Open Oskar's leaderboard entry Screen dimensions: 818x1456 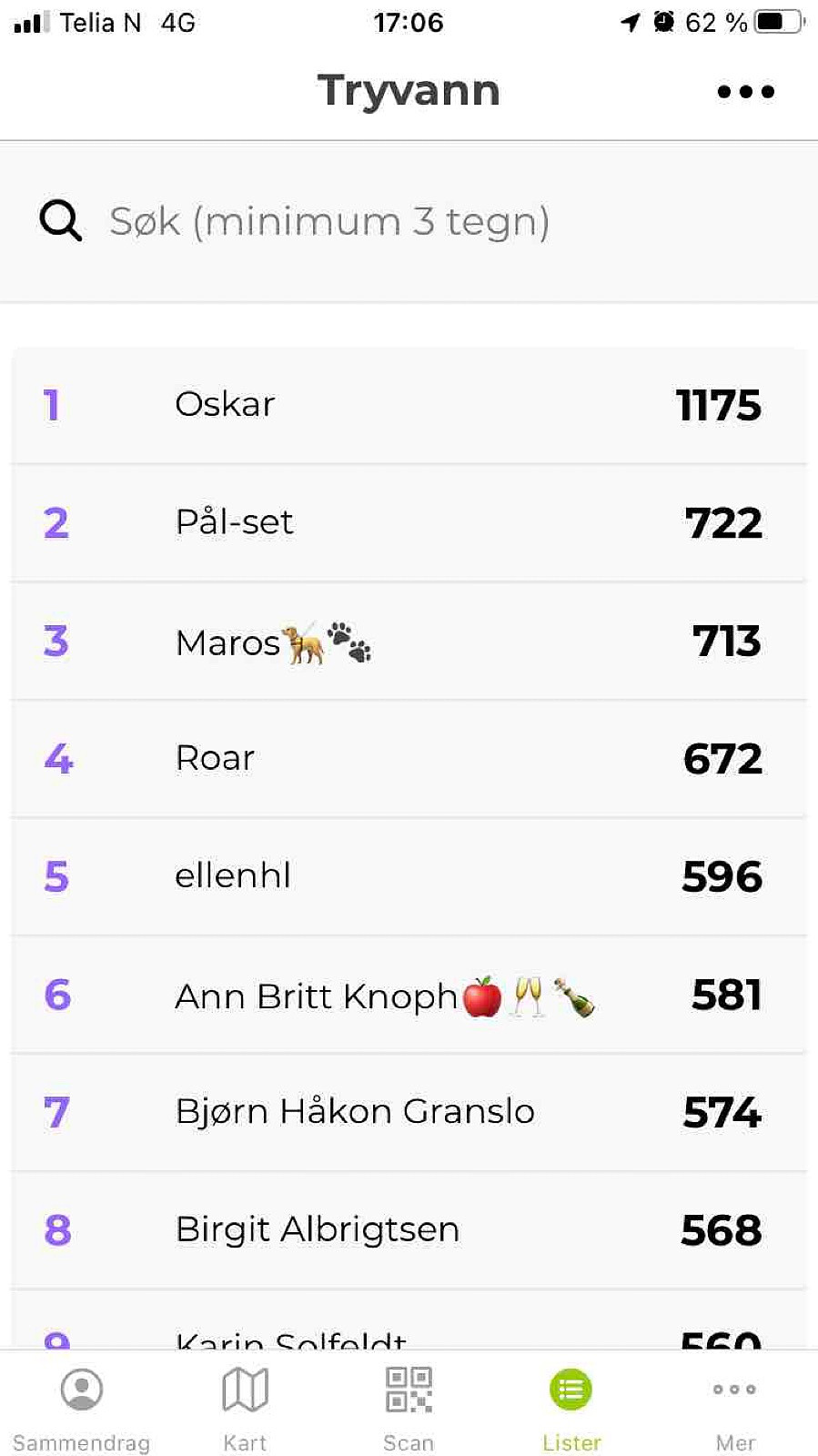[409, 405]
